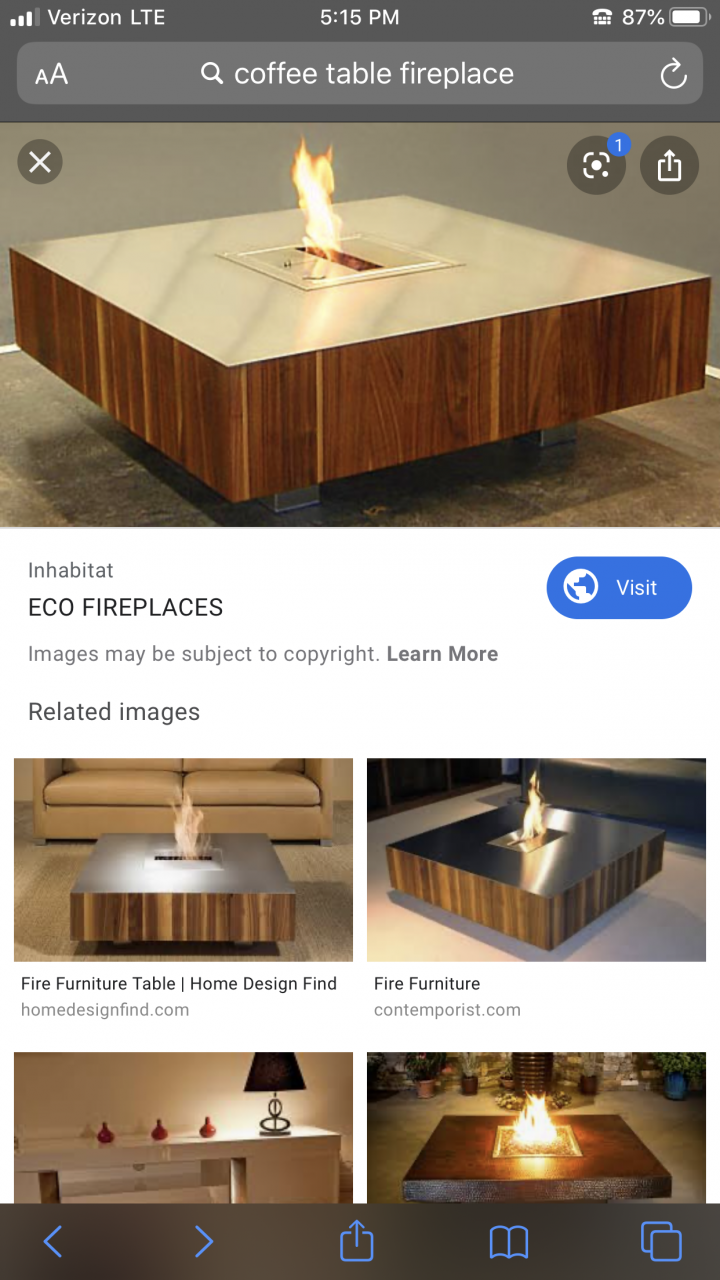
Task: Tap the Visit button for Inhabitat
Action: [x=619, y=588]
